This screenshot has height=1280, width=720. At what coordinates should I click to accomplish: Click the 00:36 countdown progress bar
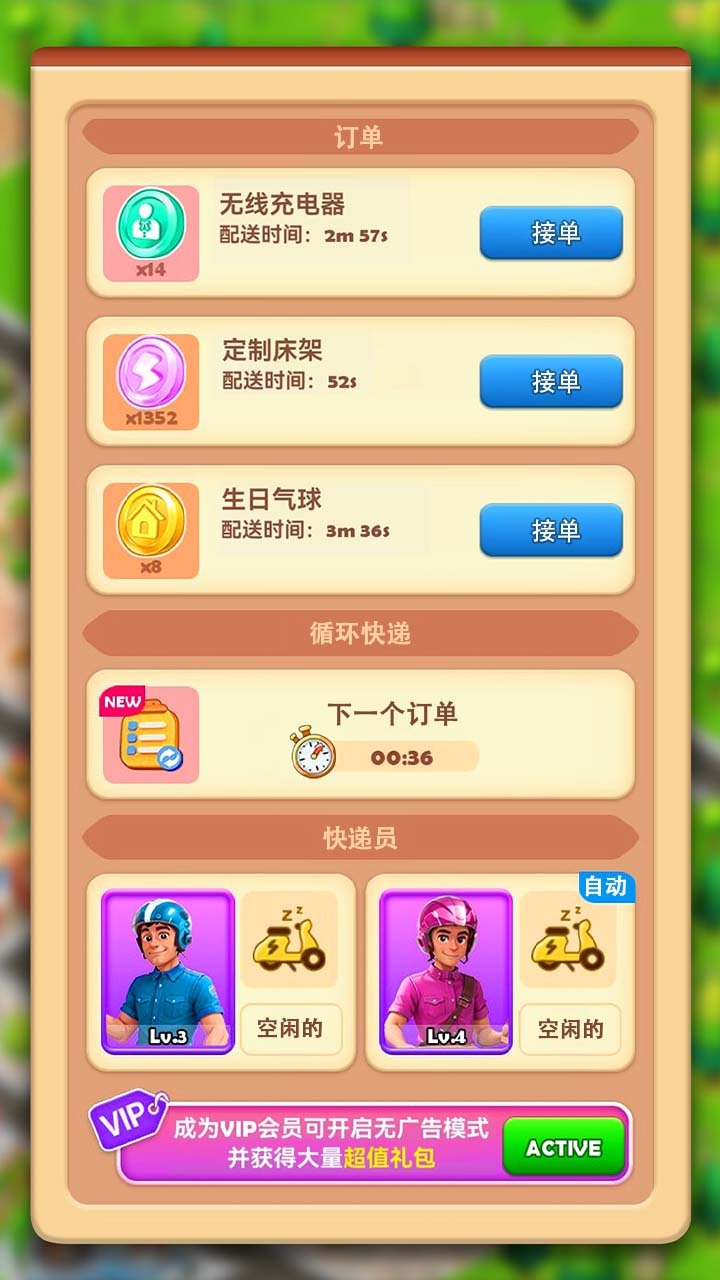[x=405, y=759]
